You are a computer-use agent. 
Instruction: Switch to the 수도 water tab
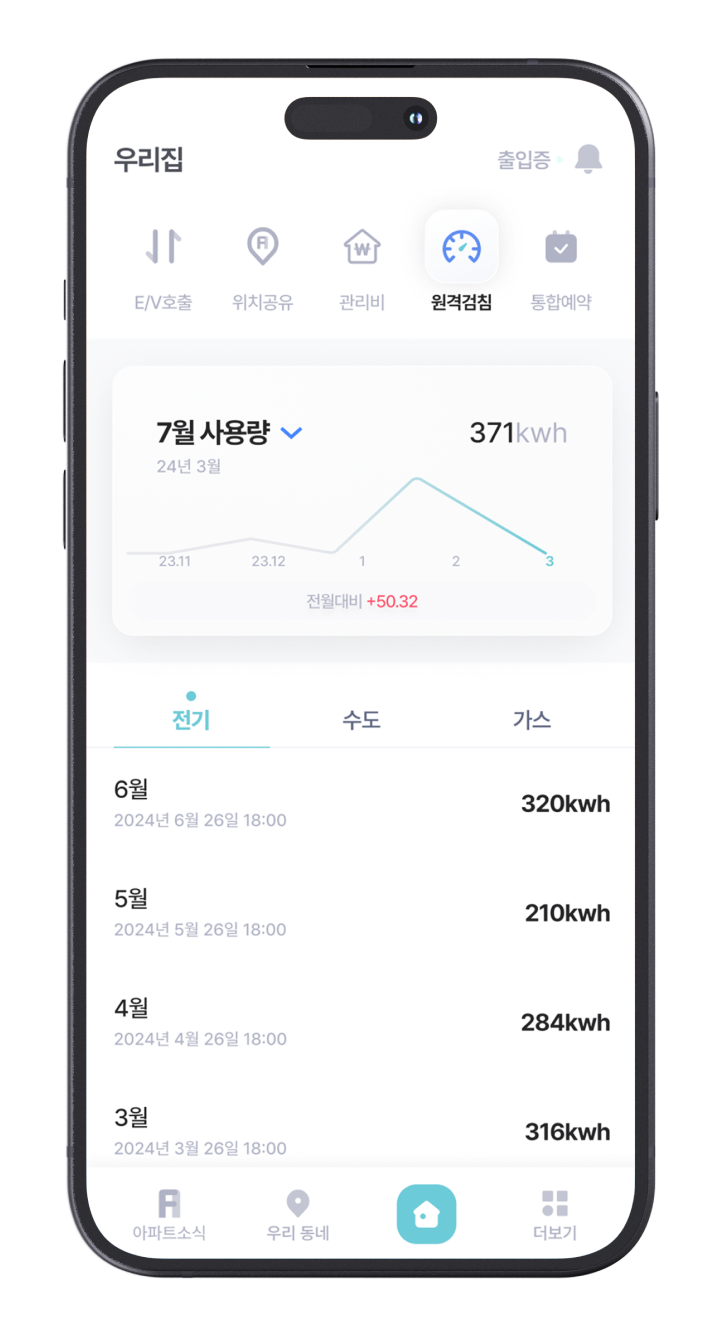[361, 720]
